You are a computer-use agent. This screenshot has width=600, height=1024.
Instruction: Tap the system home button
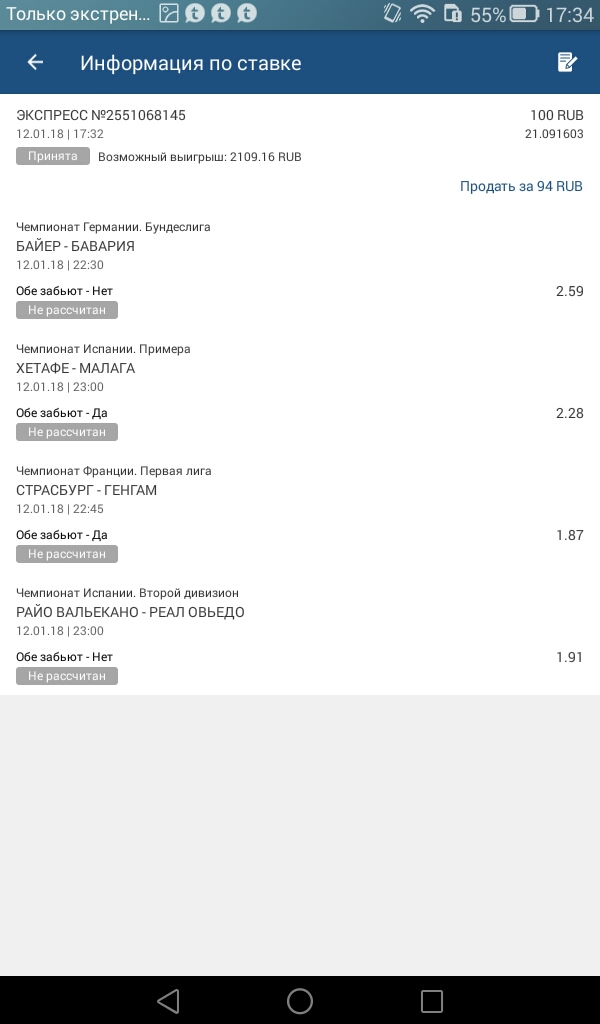(x=300, y=1000)
